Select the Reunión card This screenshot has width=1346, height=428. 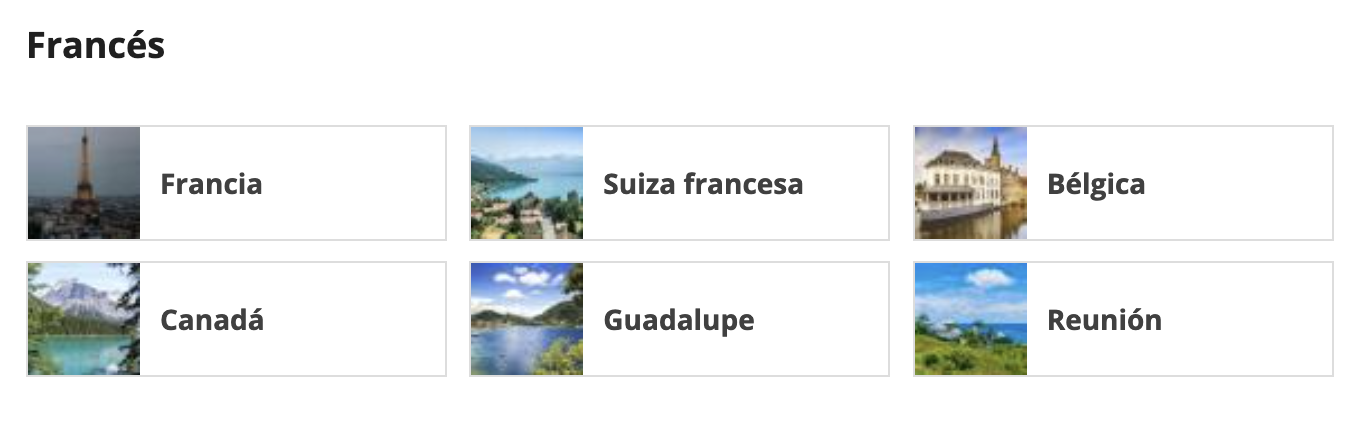point(1122,320)
